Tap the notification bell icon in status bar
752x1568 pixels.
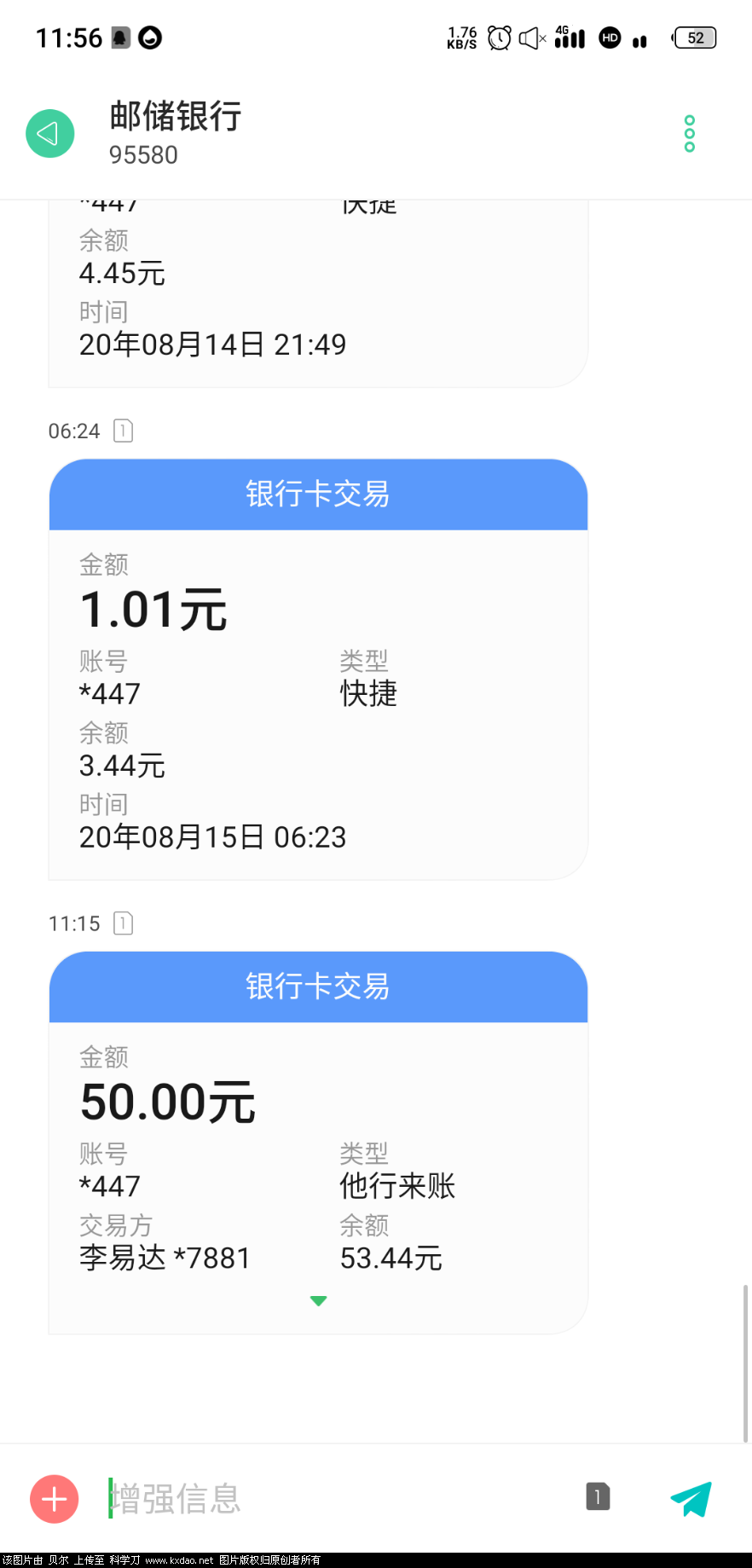pos(119,38)
